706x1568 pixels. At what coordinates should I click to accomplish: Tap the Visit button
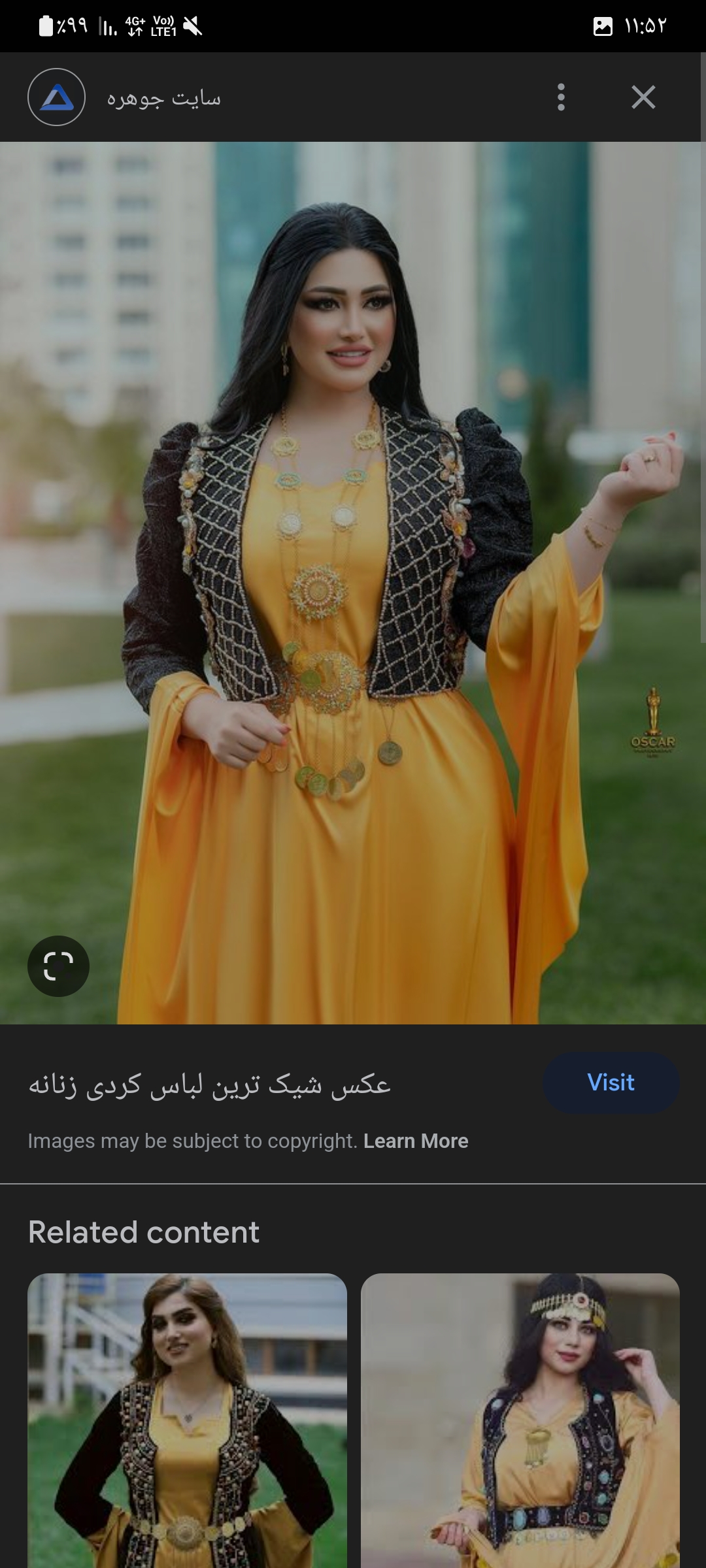611,1083
